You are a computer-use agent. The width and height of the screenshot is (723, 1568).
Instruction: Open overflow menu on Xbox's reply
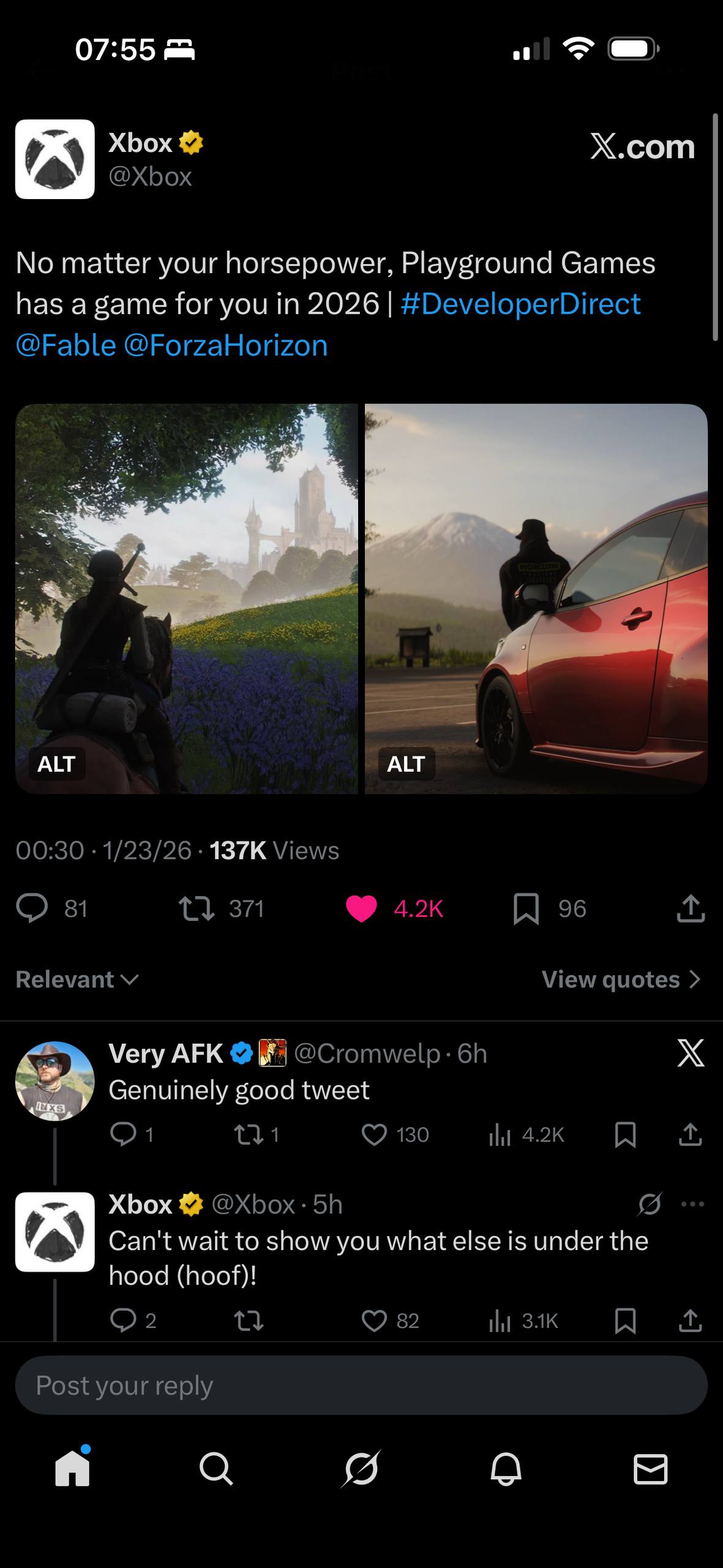tap(692, 1204)
